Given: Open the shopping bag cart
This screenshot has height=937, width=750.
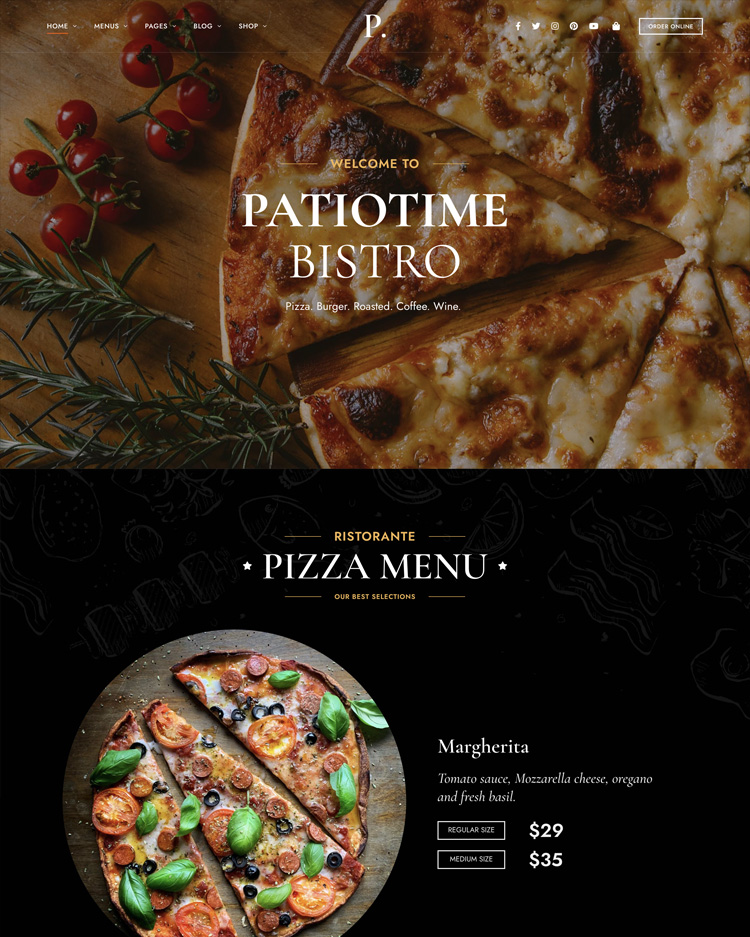Looking at the screenshot, I should click(616, 26).
